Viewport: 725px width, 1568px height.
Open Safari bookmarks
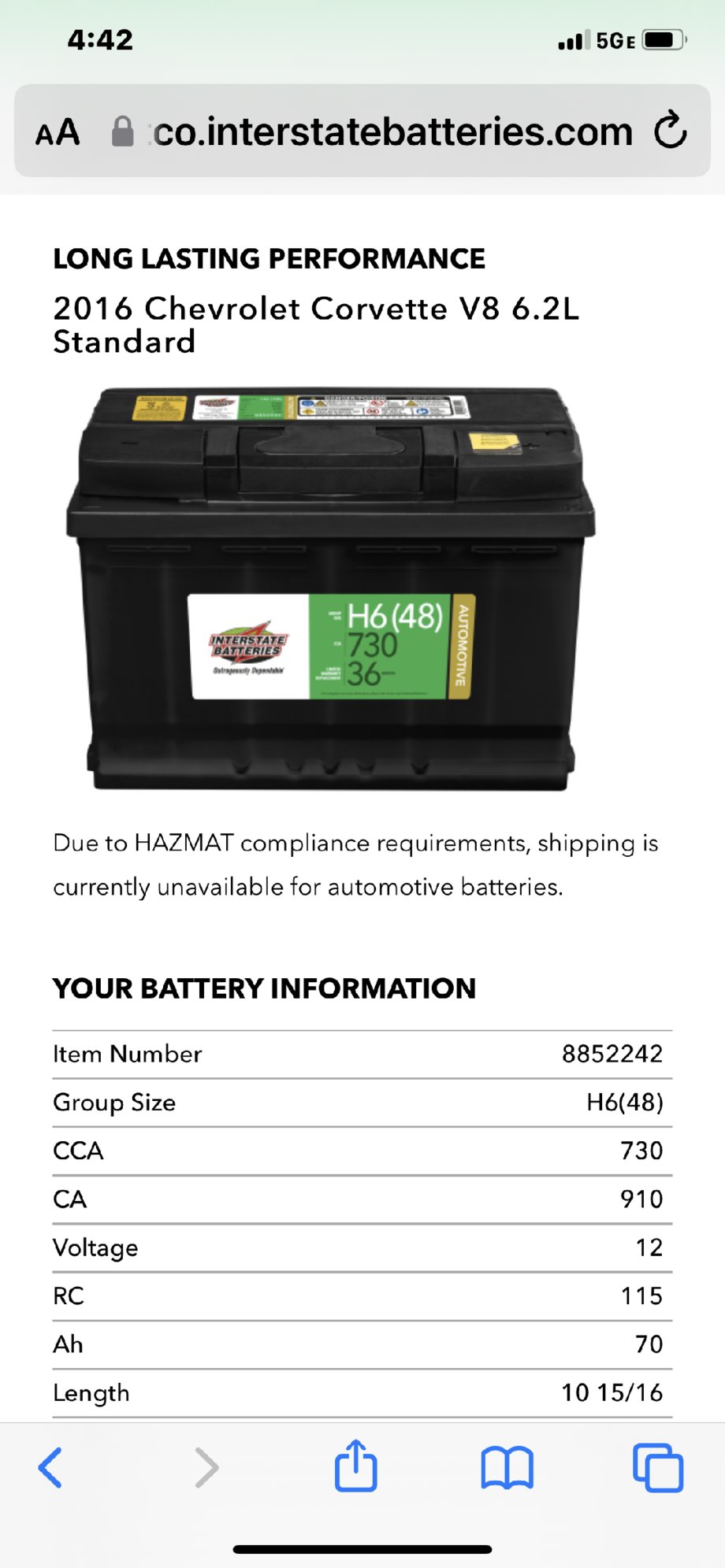coord(507,1466)
